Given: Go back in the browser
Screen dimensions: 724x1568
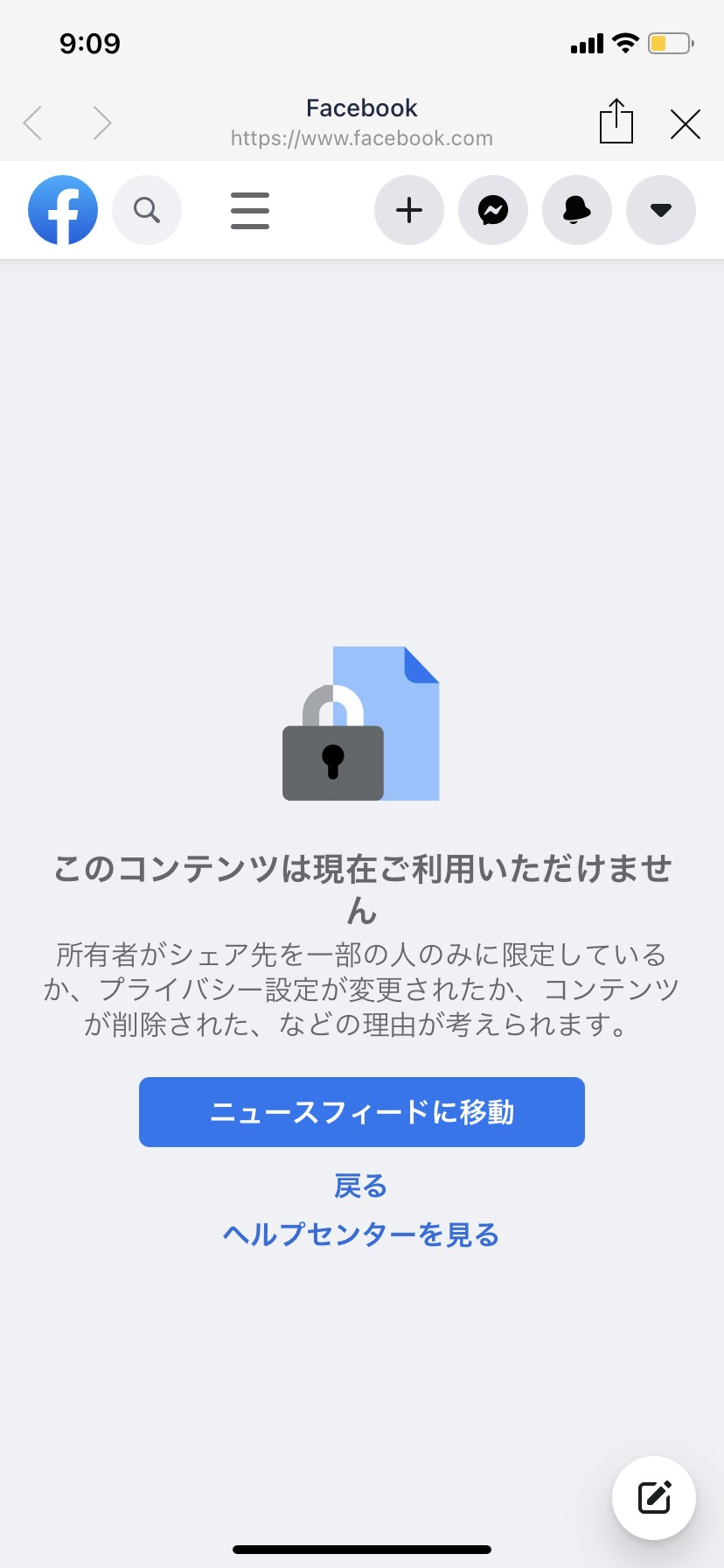Looking at the screenshot, I should tap(32, 123).
